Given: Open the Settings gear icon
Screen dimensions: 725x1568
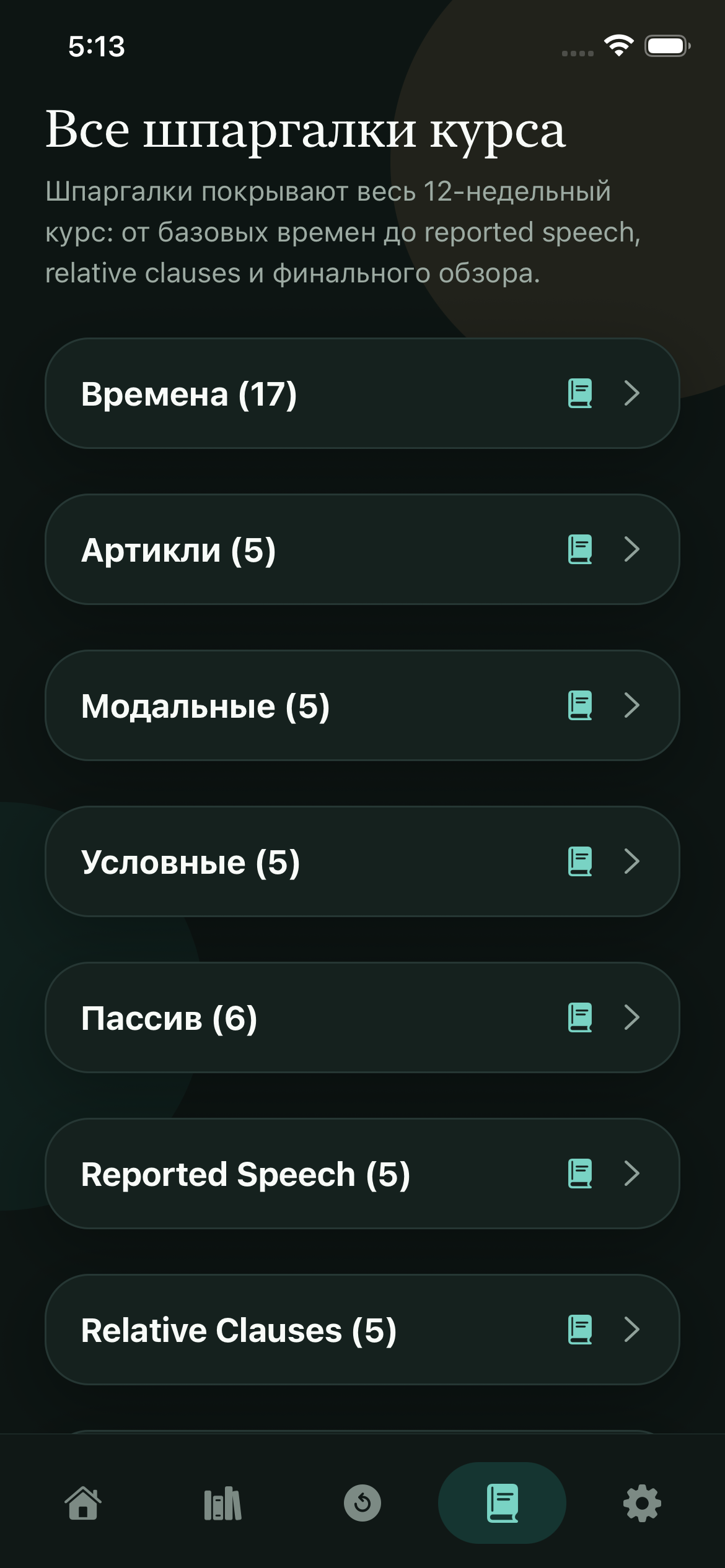Looking at the screenshot, I should tap(641, 1502).
